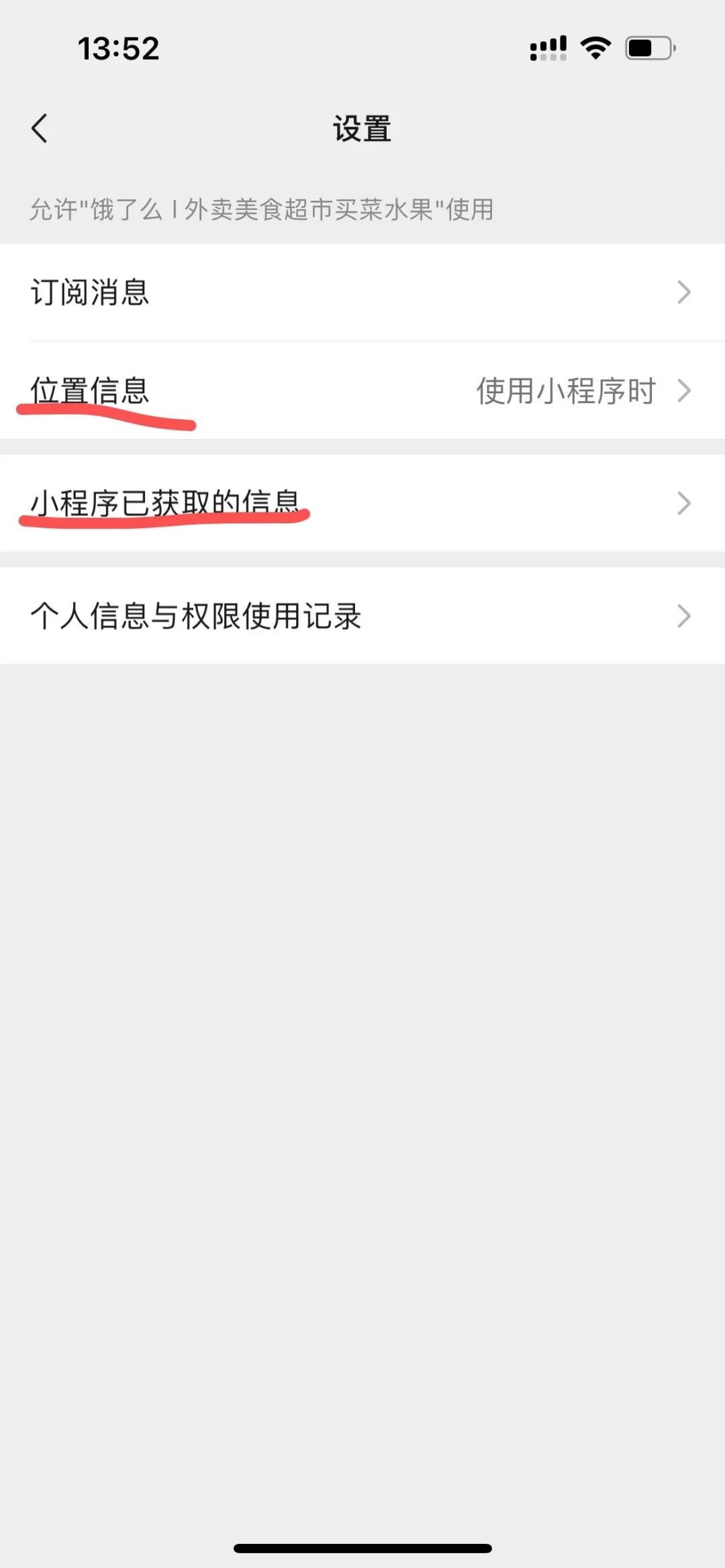Tap the empty gray area below the list

pyautogui.click(x=362, y=1006)
